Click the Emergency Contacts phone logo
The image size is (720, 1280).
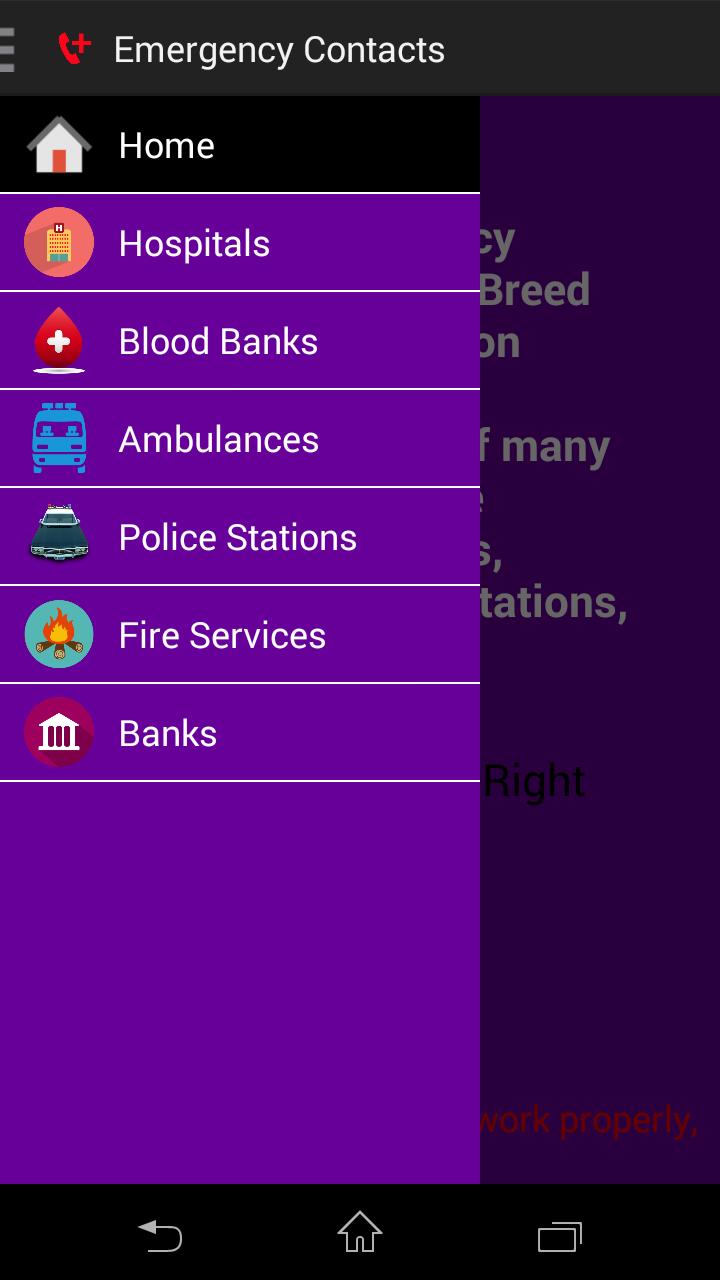click(x=75, y=46)
